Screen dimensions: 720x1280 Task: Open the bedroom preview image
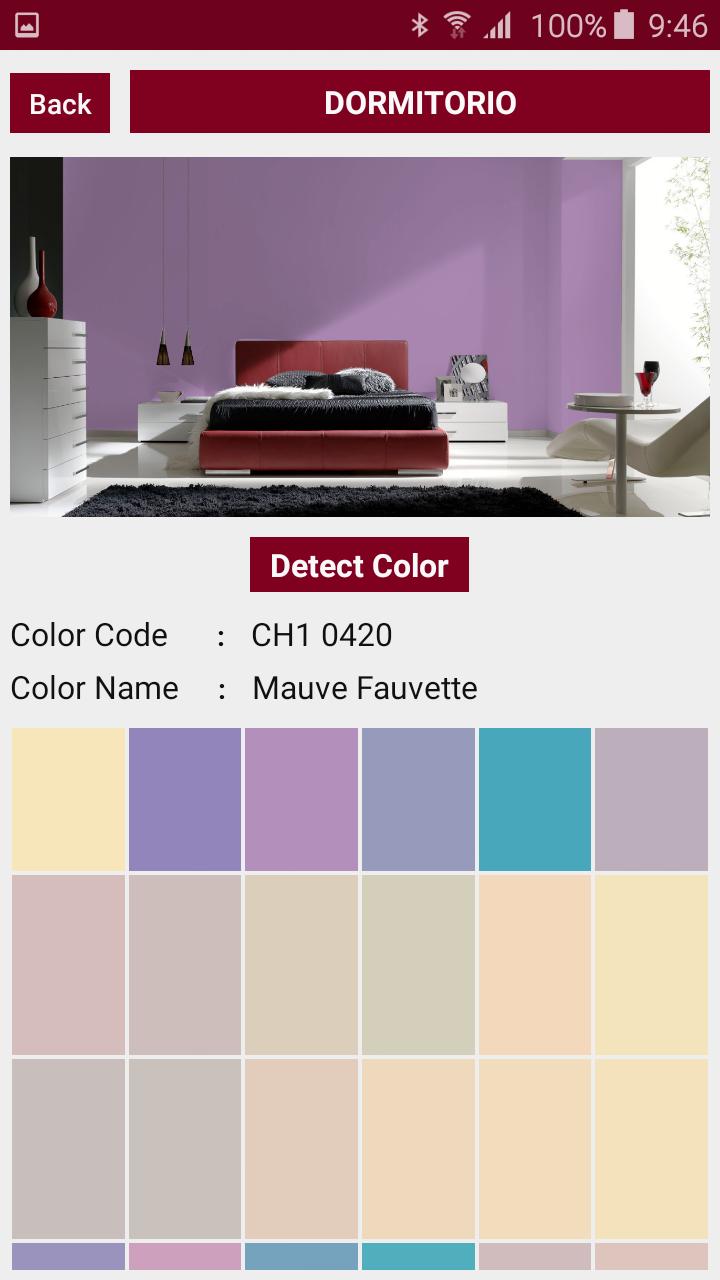tap(360, 336)
